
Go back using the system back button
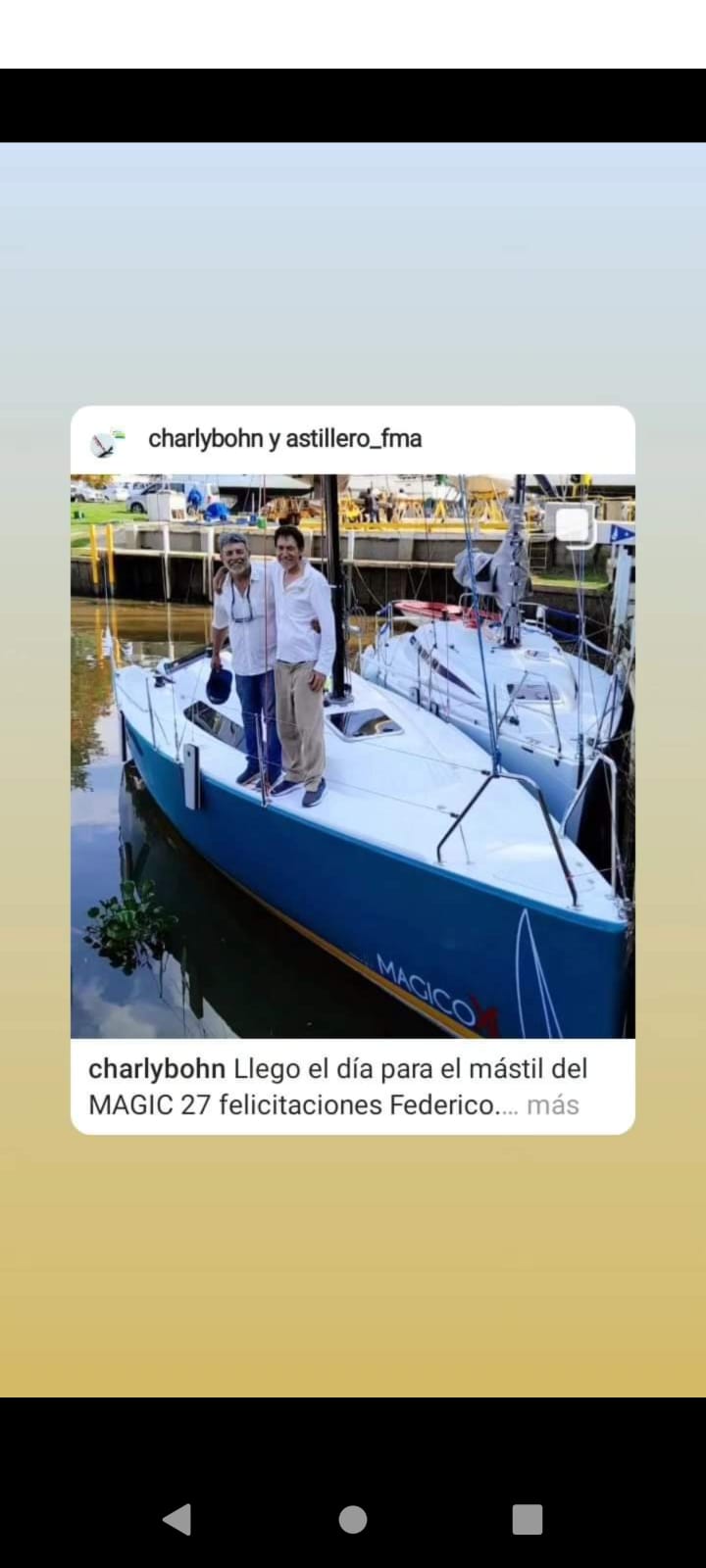(177, 1519)
